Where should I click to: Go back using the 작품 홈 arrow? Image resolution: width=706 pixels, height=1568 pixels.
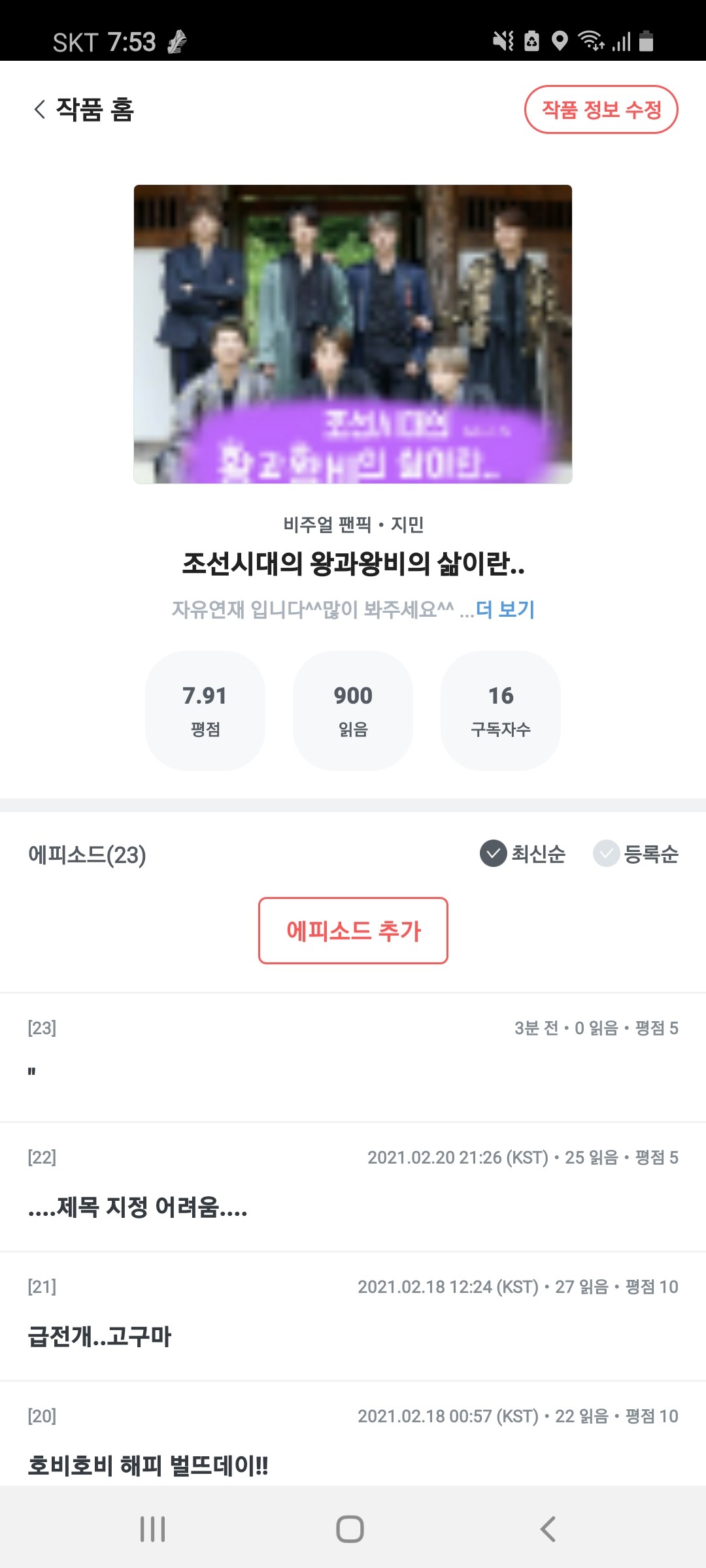[x=40, y=109]
